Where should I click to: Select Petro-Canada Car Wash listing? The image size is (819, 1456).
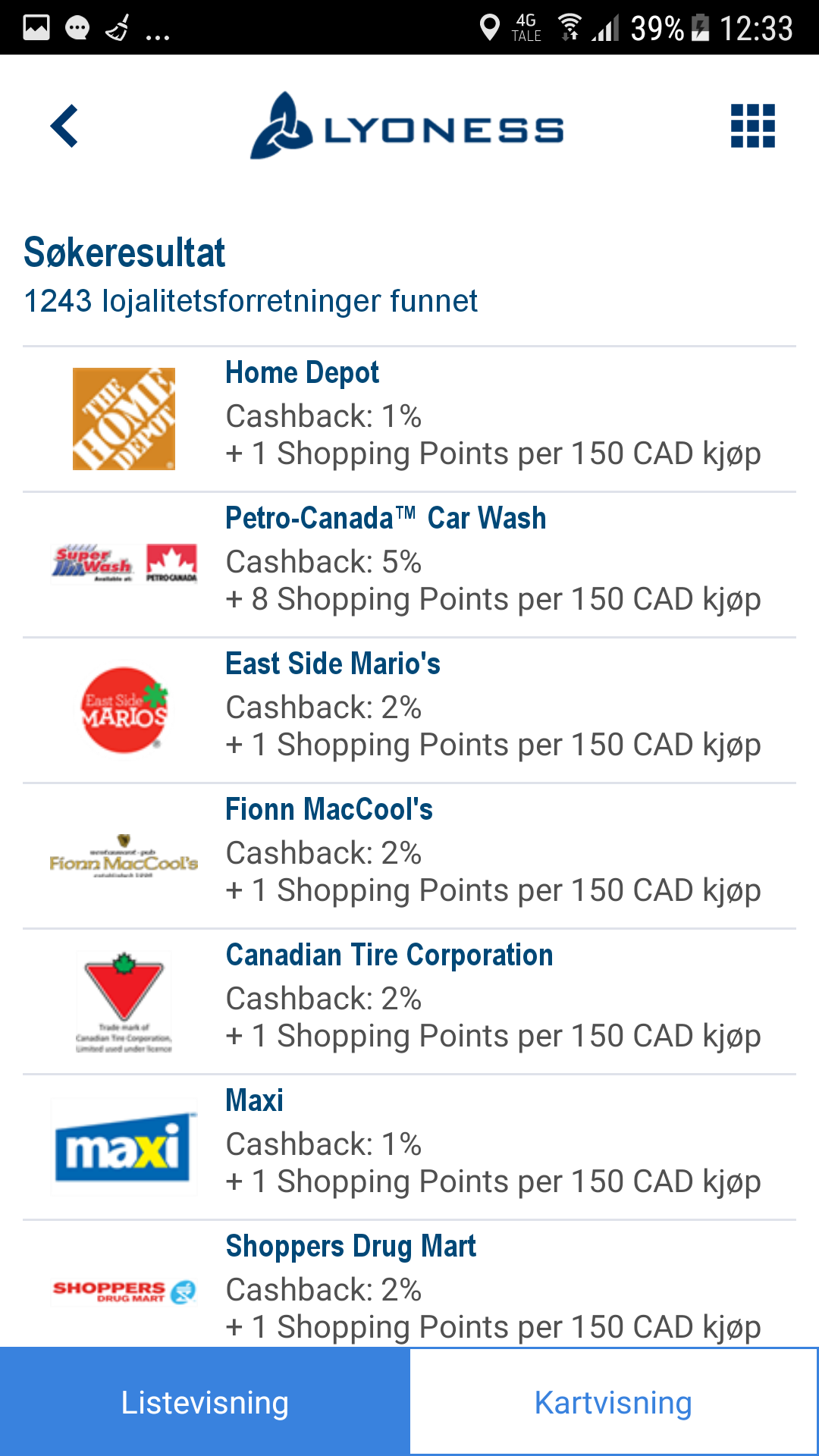click(x=409, y=565)
